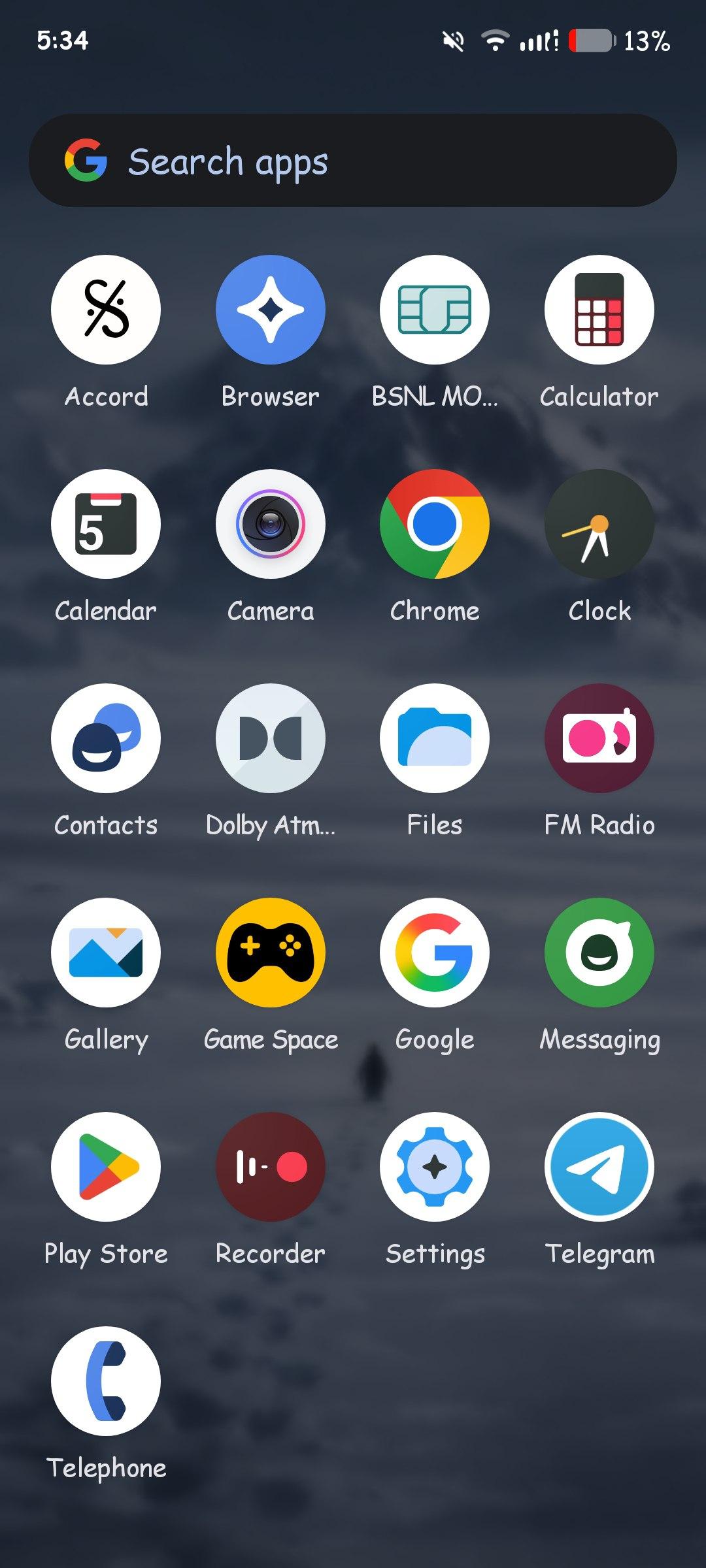Launch Game Space
Screen dimensions: 706x1568
pyautogui.click(x=271, y=953)
